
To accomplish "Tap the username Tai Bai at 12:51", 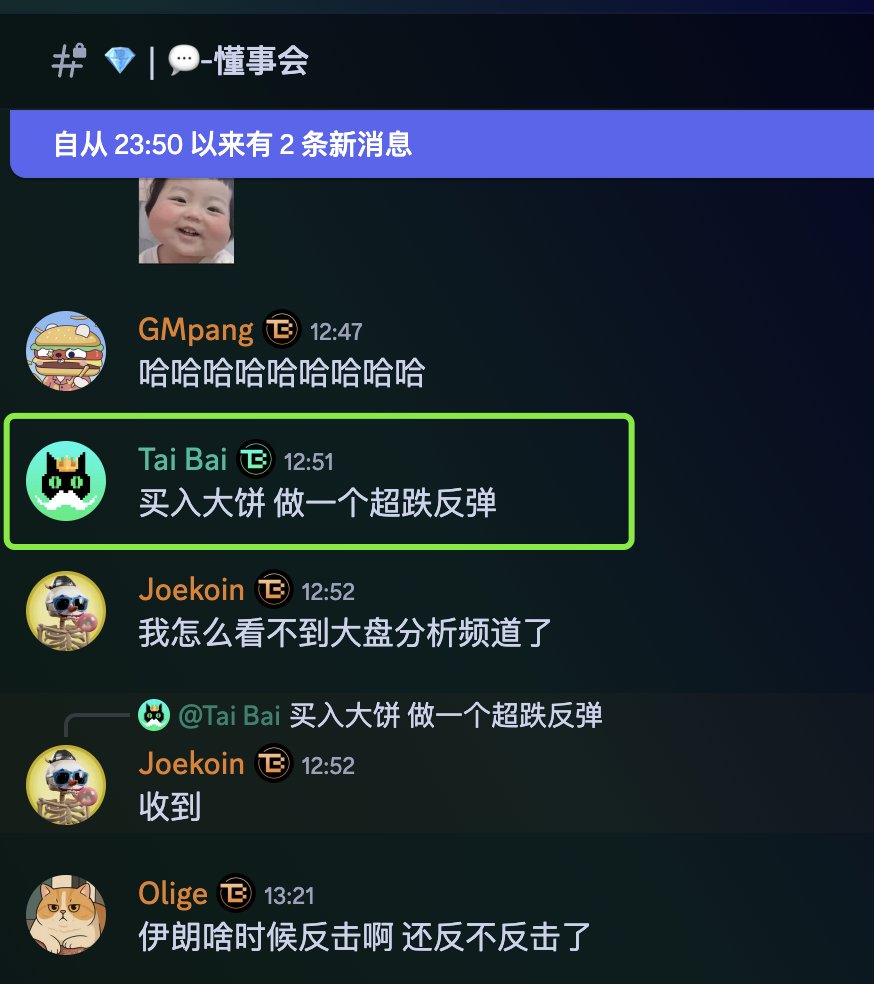I will (182, 460).
